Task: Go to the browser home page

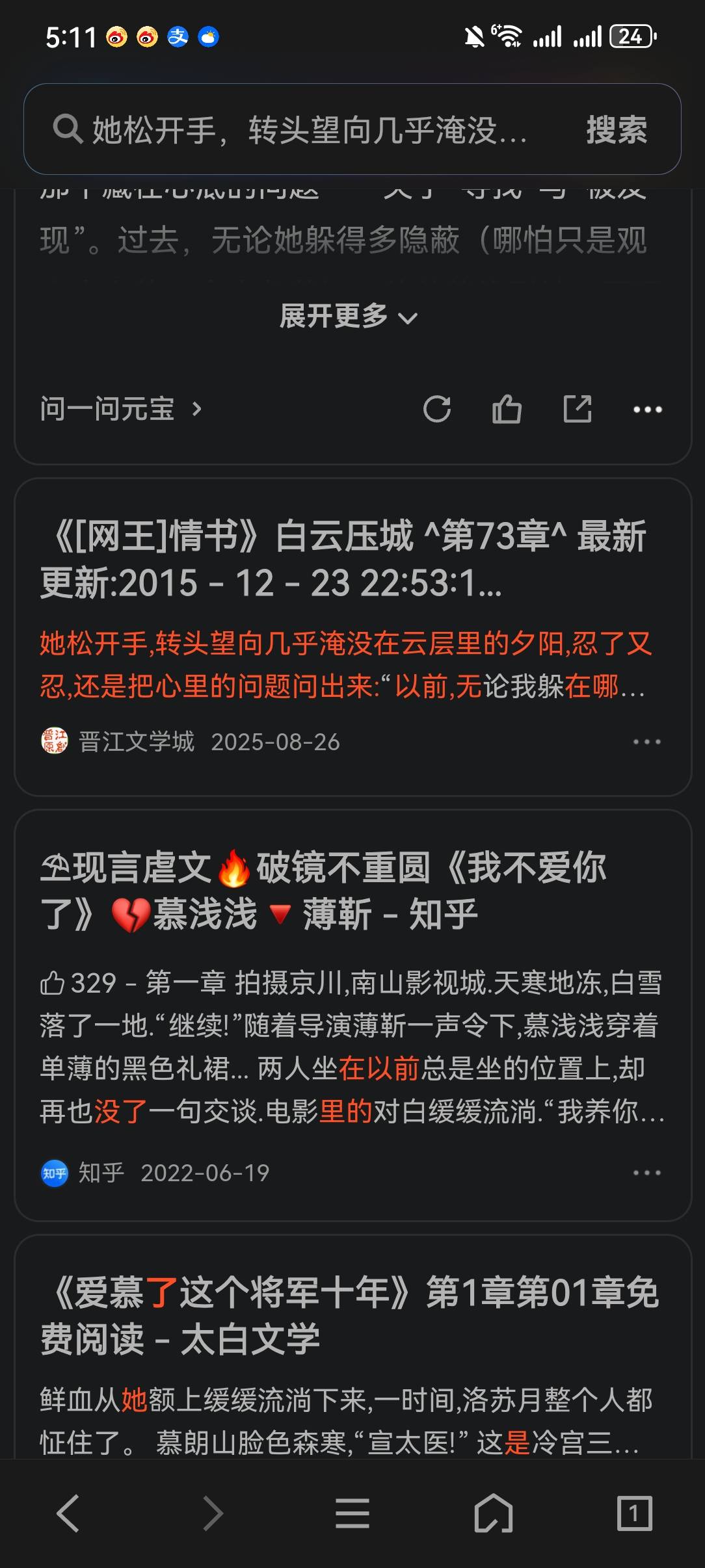Action: [493, 1513]
